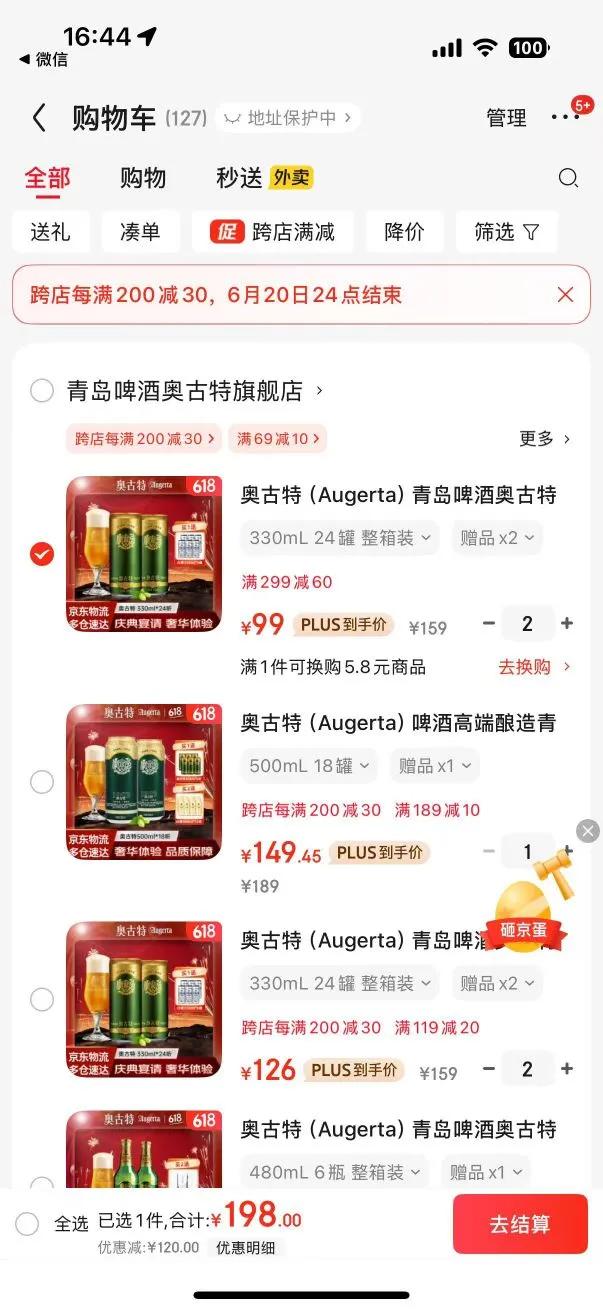Switch to the 购物 tab
This screenshot has width=603, height=1311.
tap(143, 178)
